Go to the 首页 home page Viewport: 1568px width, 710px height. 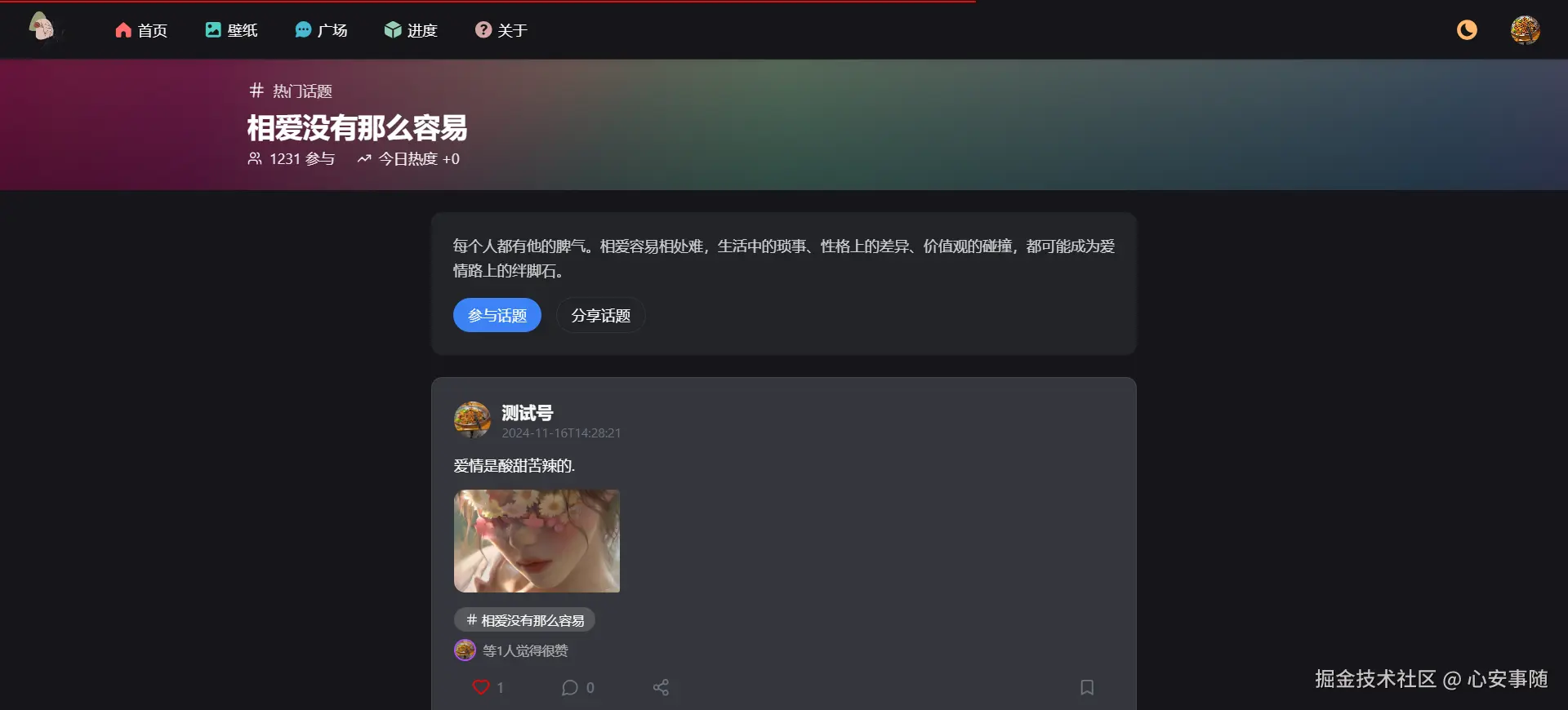(141, 30)
